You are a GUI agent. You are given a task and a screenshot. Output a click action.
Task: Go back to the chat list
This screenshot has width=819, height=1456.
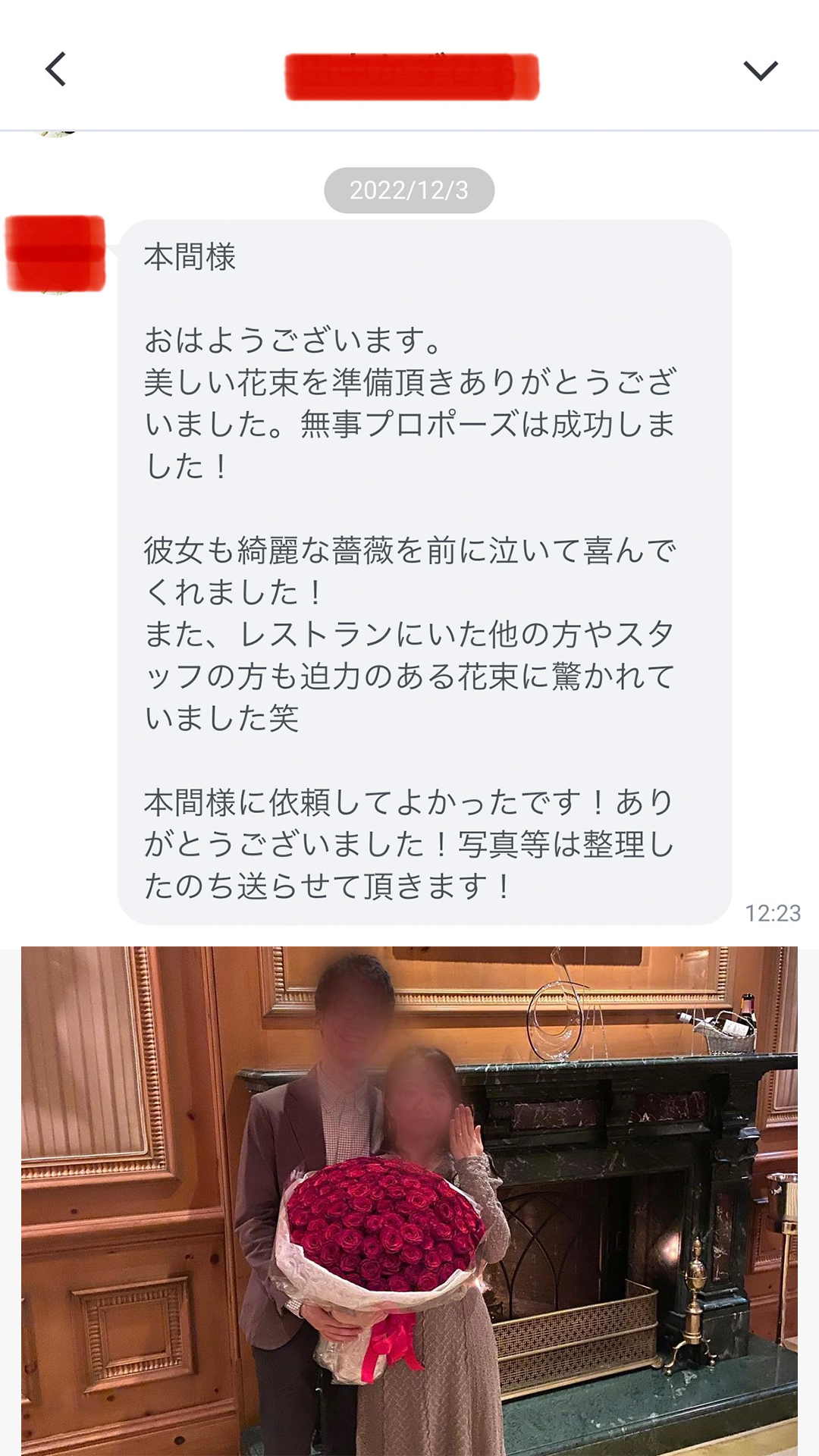[56, 70]
